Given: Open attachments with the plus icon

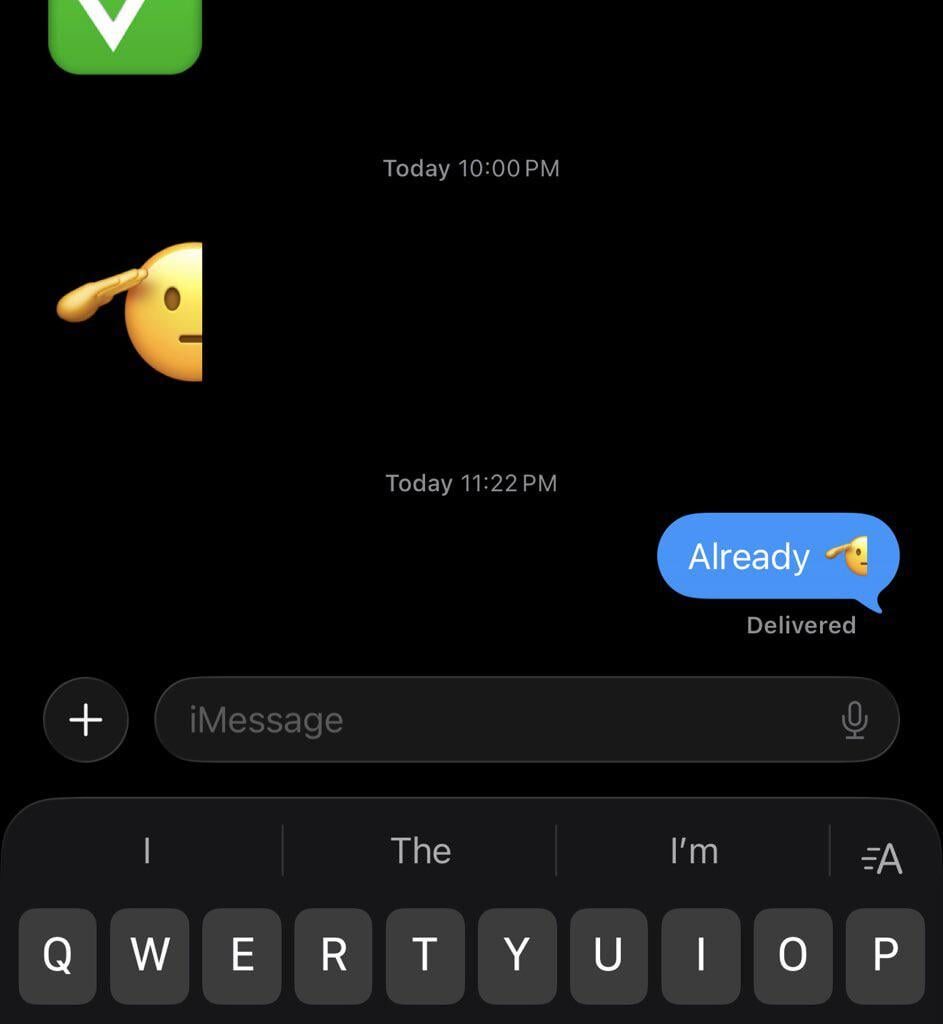Looking at the screenshot, I should tap(85, 719).
